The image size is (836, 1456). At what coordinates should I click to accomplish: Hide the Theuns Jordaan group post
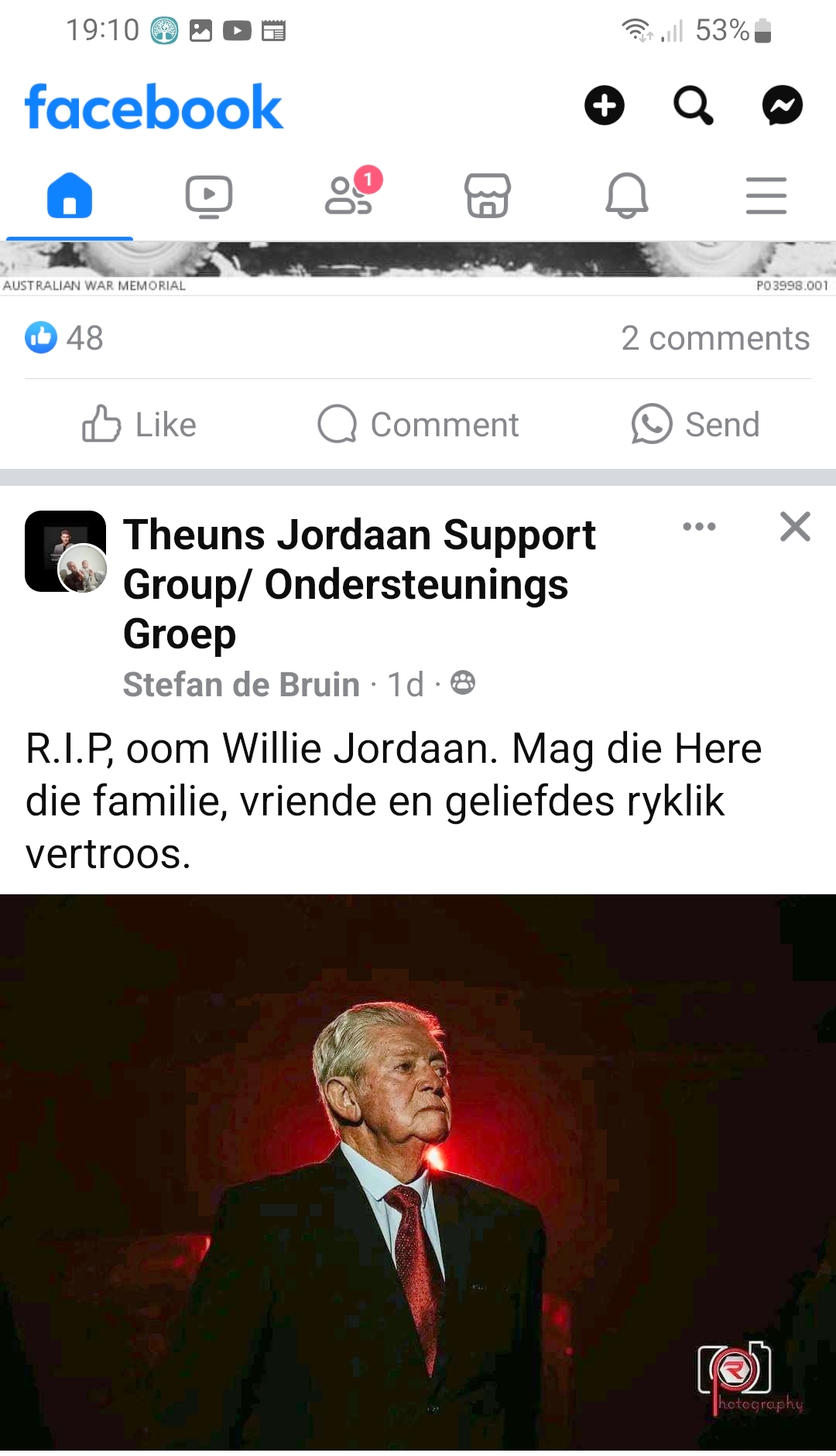(795, 527)
